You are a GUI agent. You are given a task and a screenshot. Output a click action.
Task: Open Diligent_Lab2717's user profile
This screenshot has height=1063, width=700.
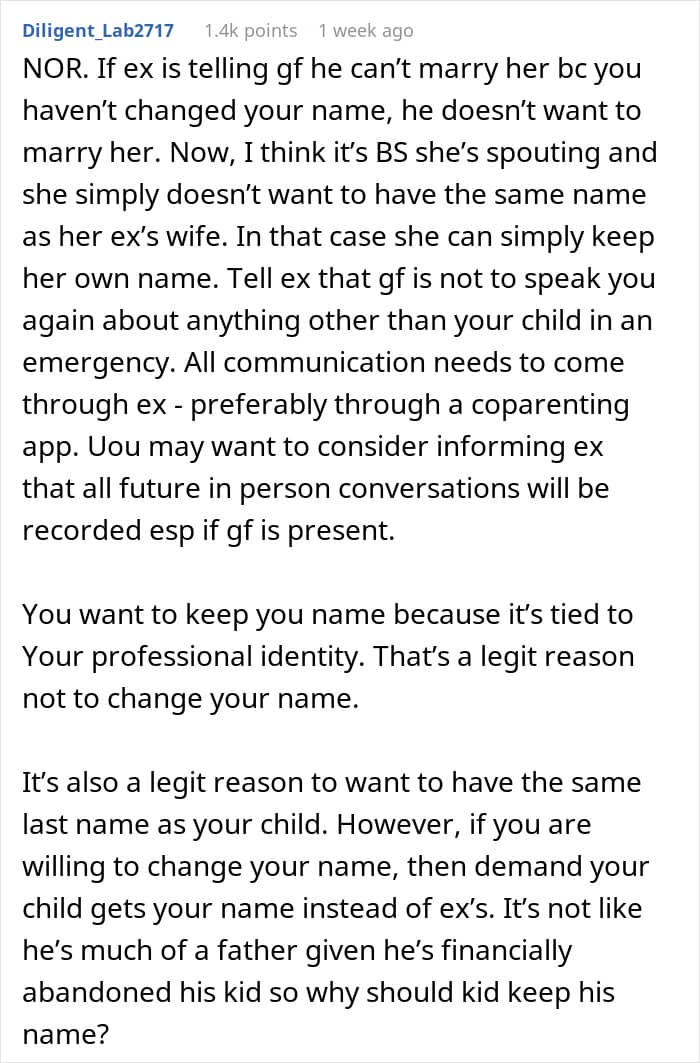point(98,31)
